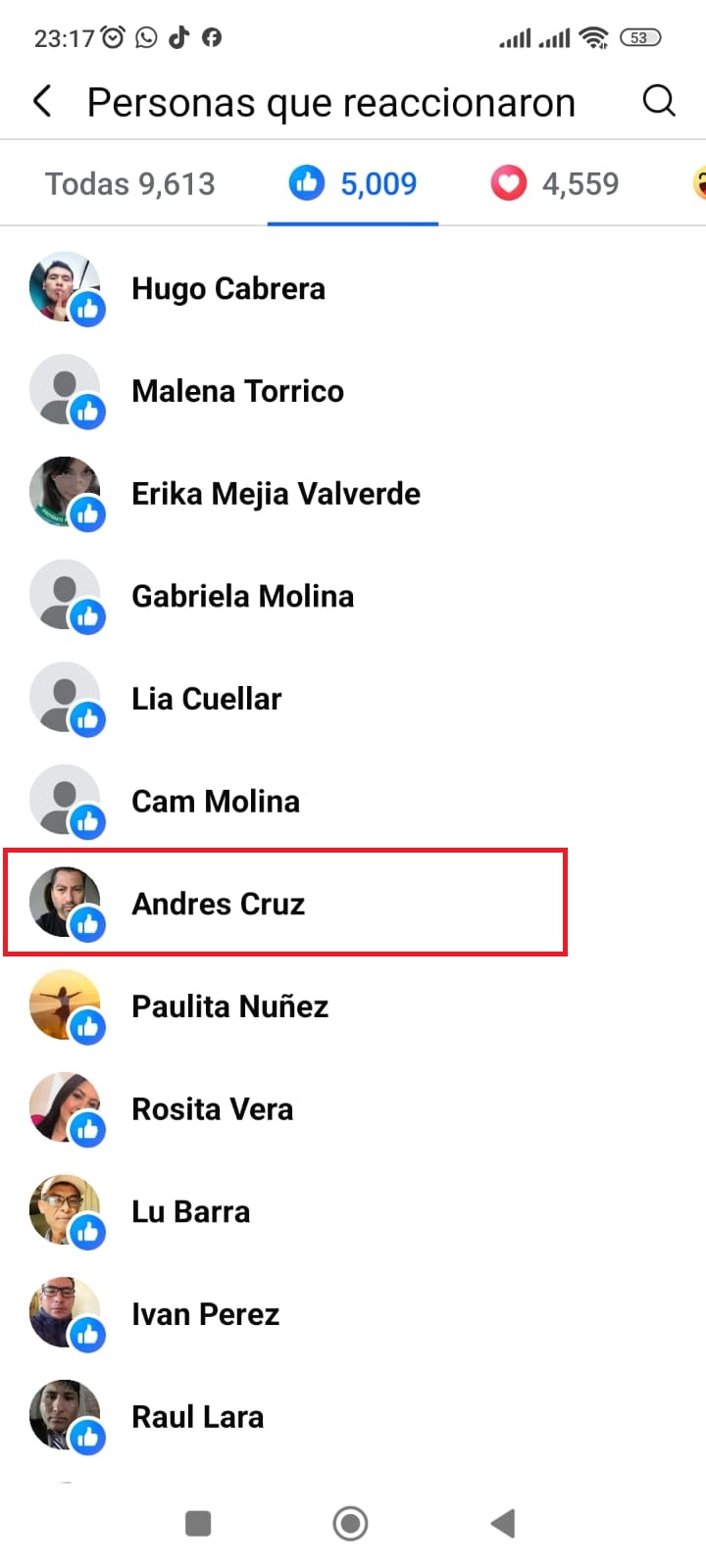
Task: Switch to the Todas 9,613 tab
Action: pos(130,184)
